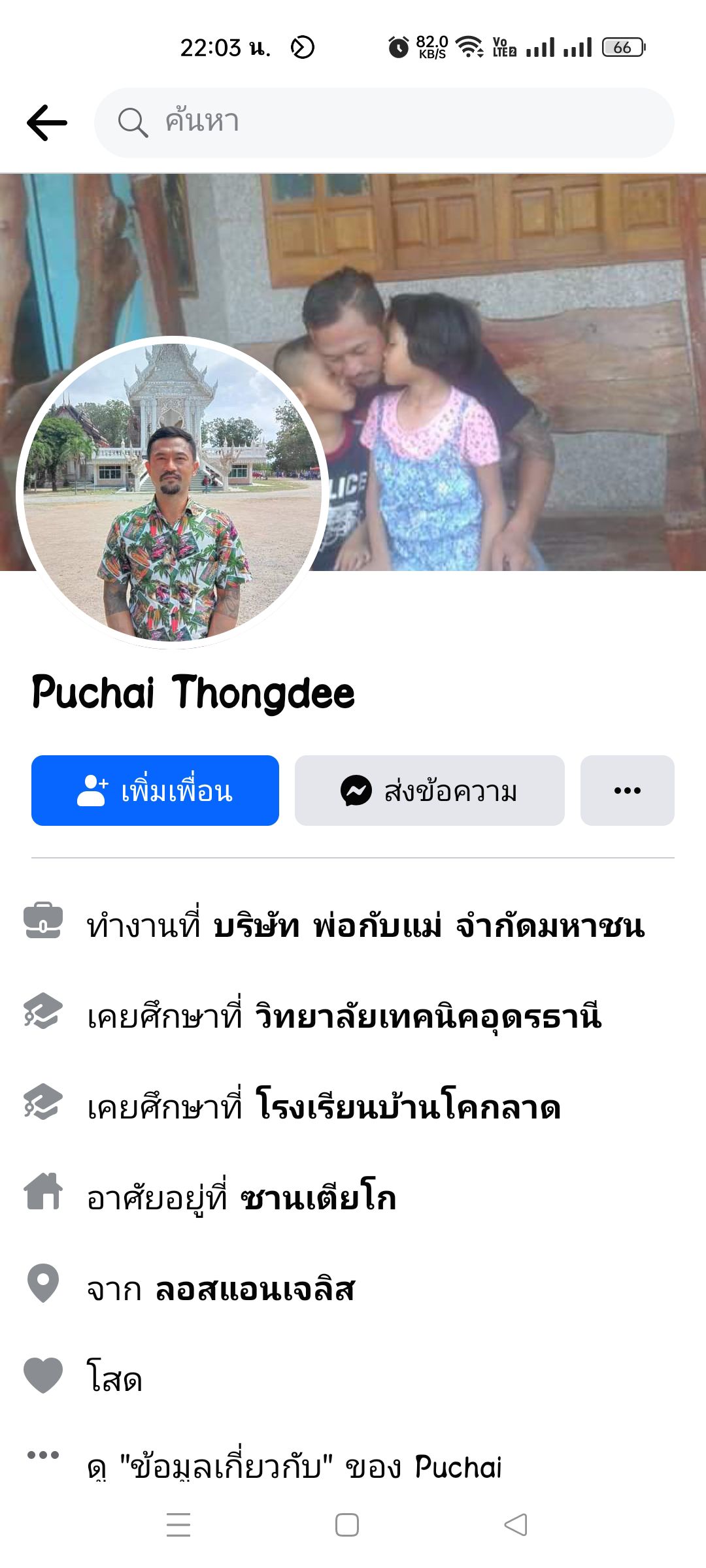Open recent apps from navigation bar
Image resolution: width=706 pixels, height=1568 pixels.
click(x=178, y=1525)
